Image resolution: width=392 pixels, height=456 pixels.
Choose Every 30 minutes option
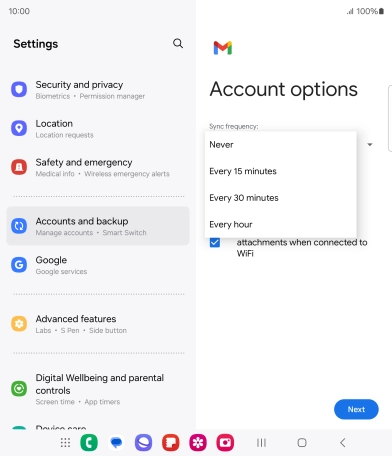pos(281,198)
